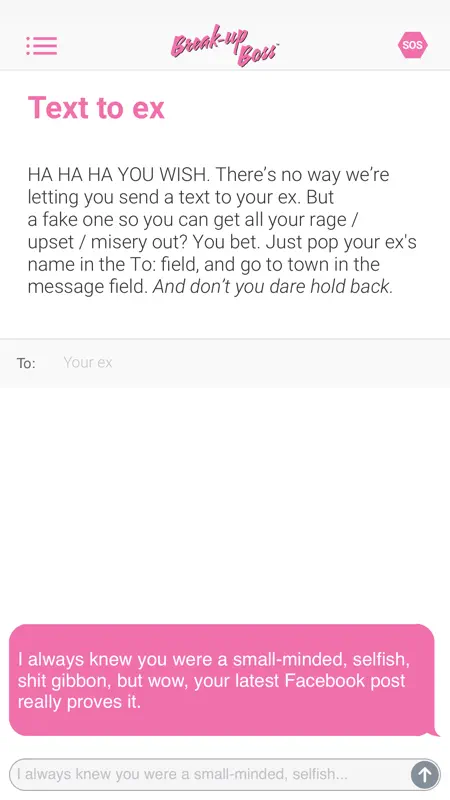The width and height of the screenshot is (450, 800).
Task: Tap the message text field
Action: tap(212, 774)
